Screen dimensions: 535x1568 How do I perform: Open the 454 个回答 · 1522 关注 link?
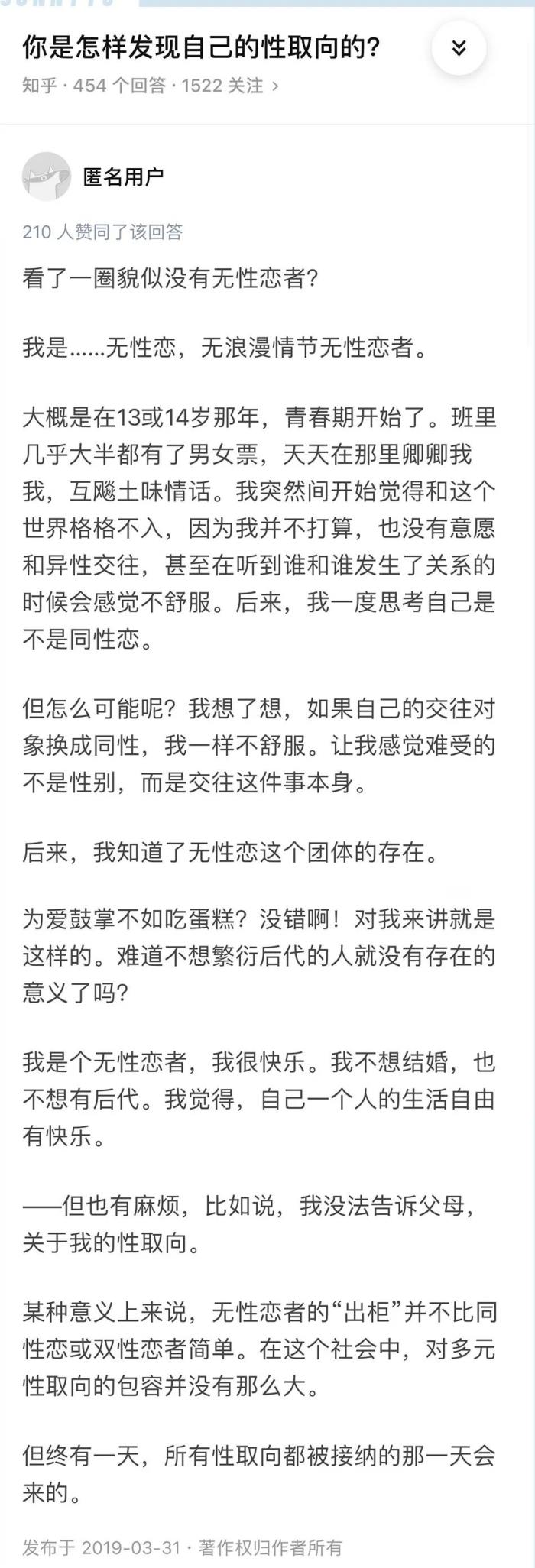[176, 86]
